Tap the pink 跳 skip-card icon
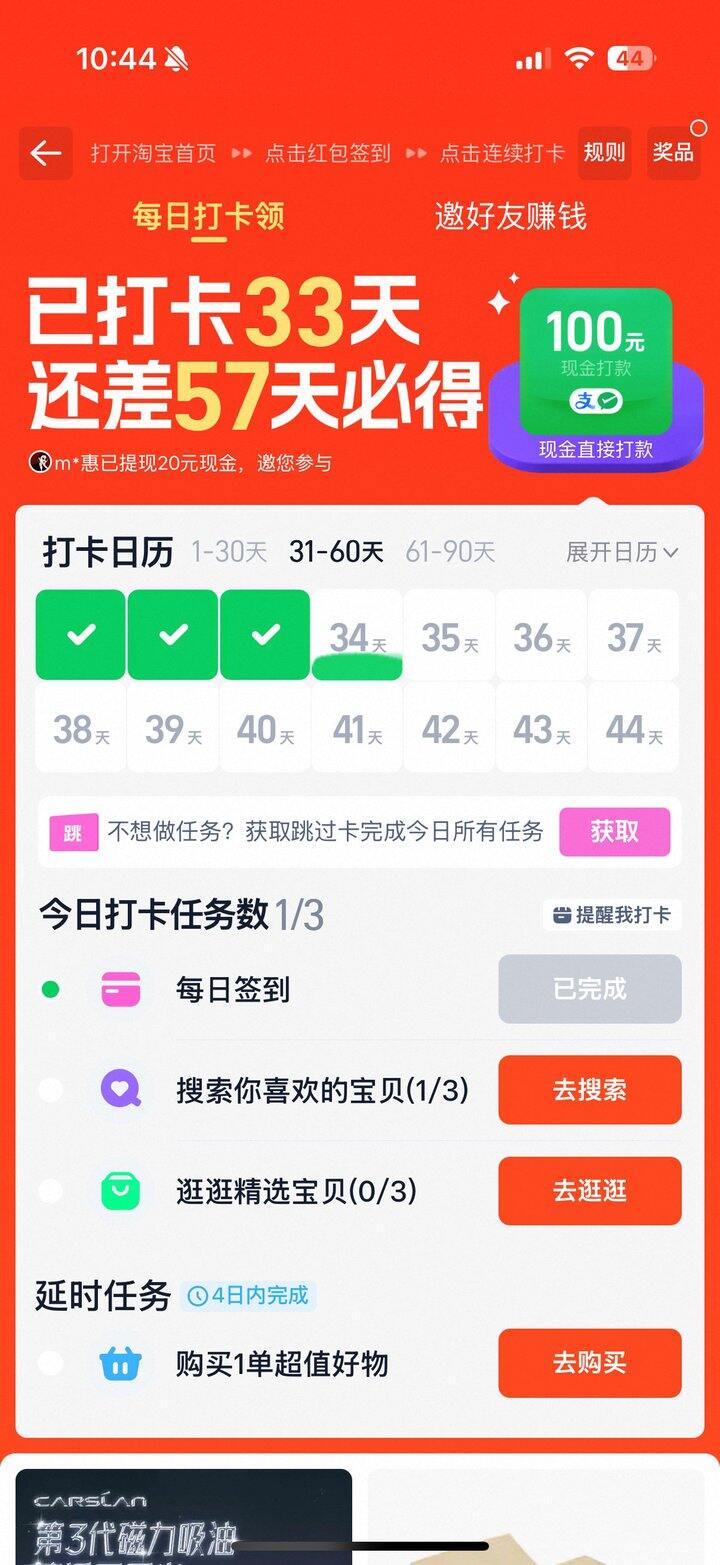 (75, 831)
